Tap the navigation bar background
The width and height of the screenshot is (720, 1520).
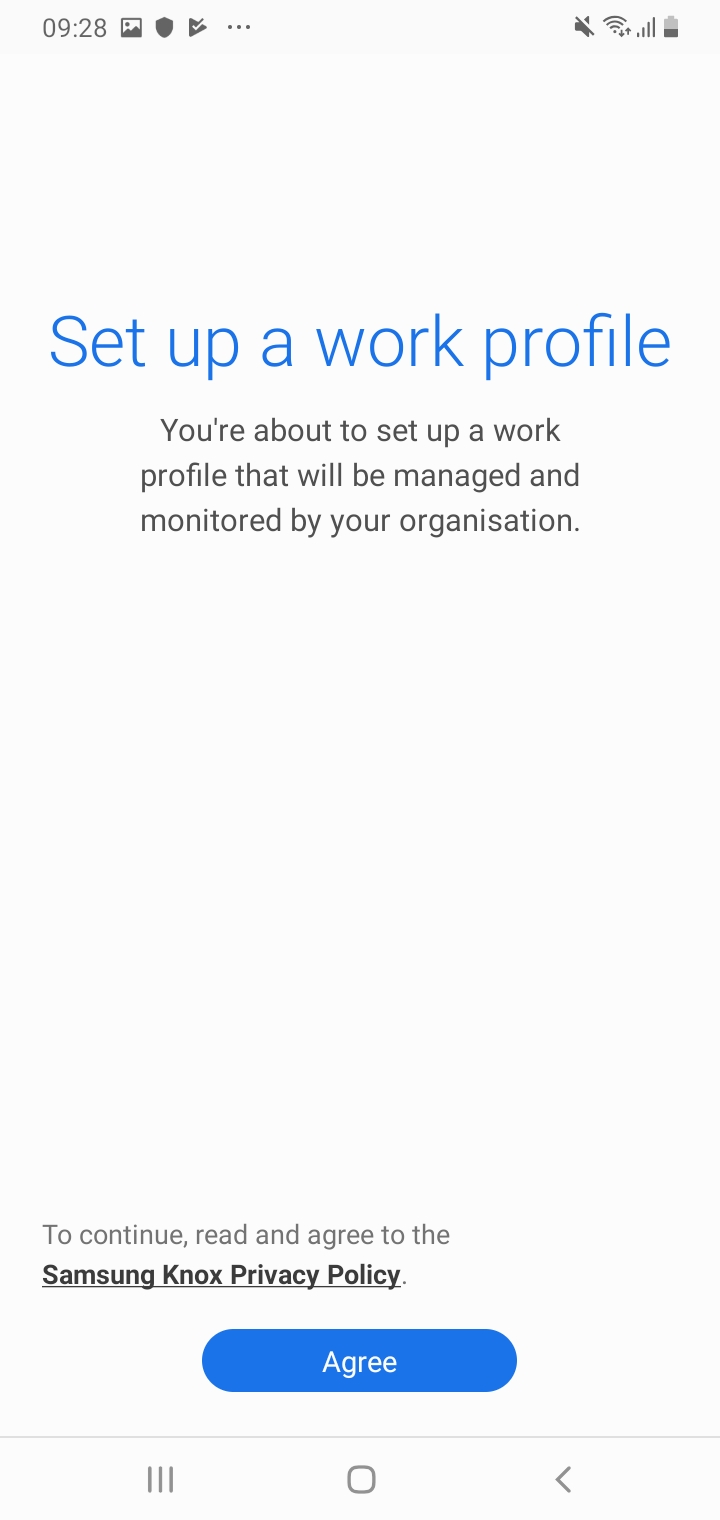(x=360, y=1479)
